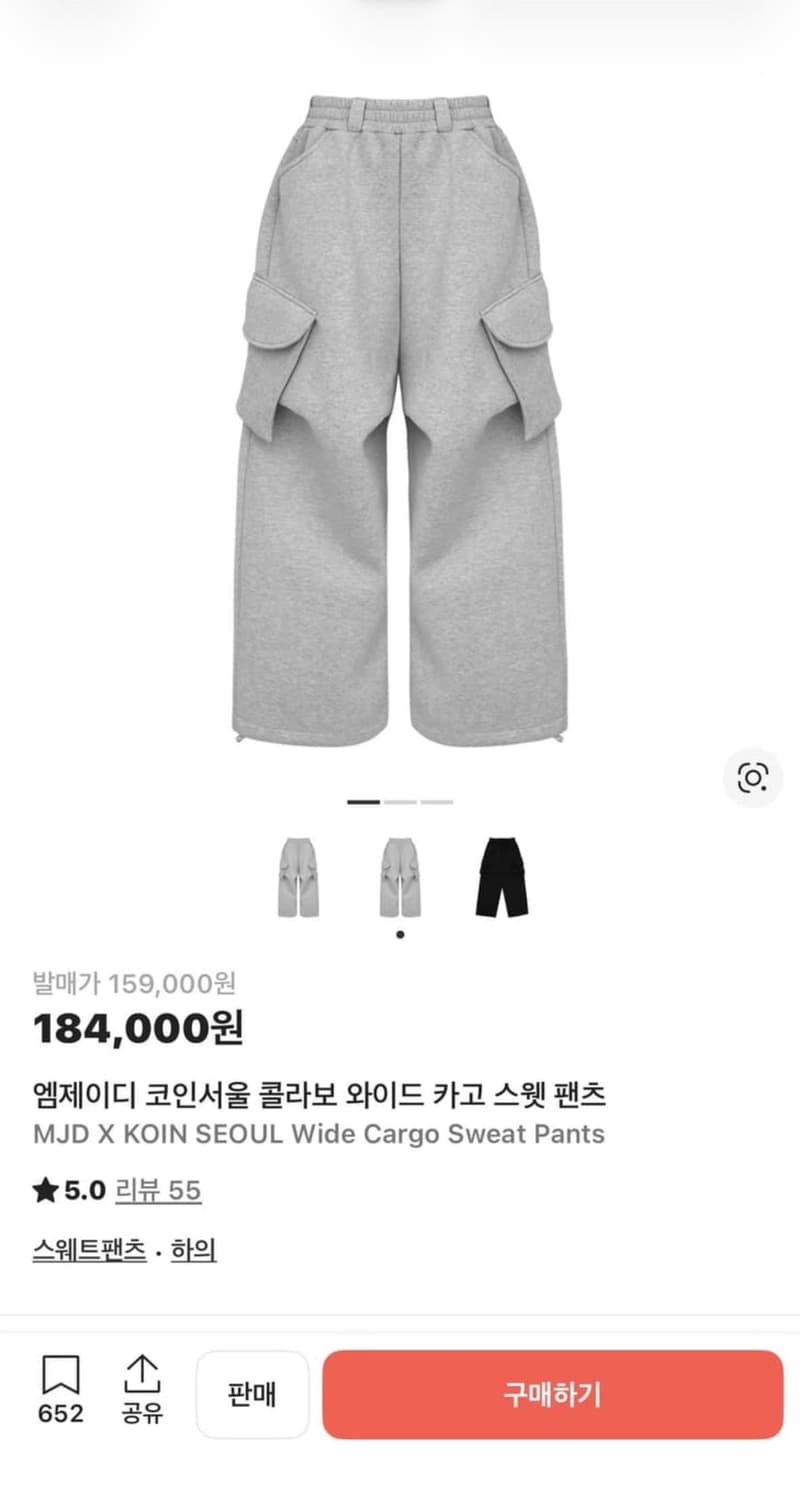Viewport: 800px width, 1500px height.
Task: Click the main product image of grey pants
Action: [400, 420]
